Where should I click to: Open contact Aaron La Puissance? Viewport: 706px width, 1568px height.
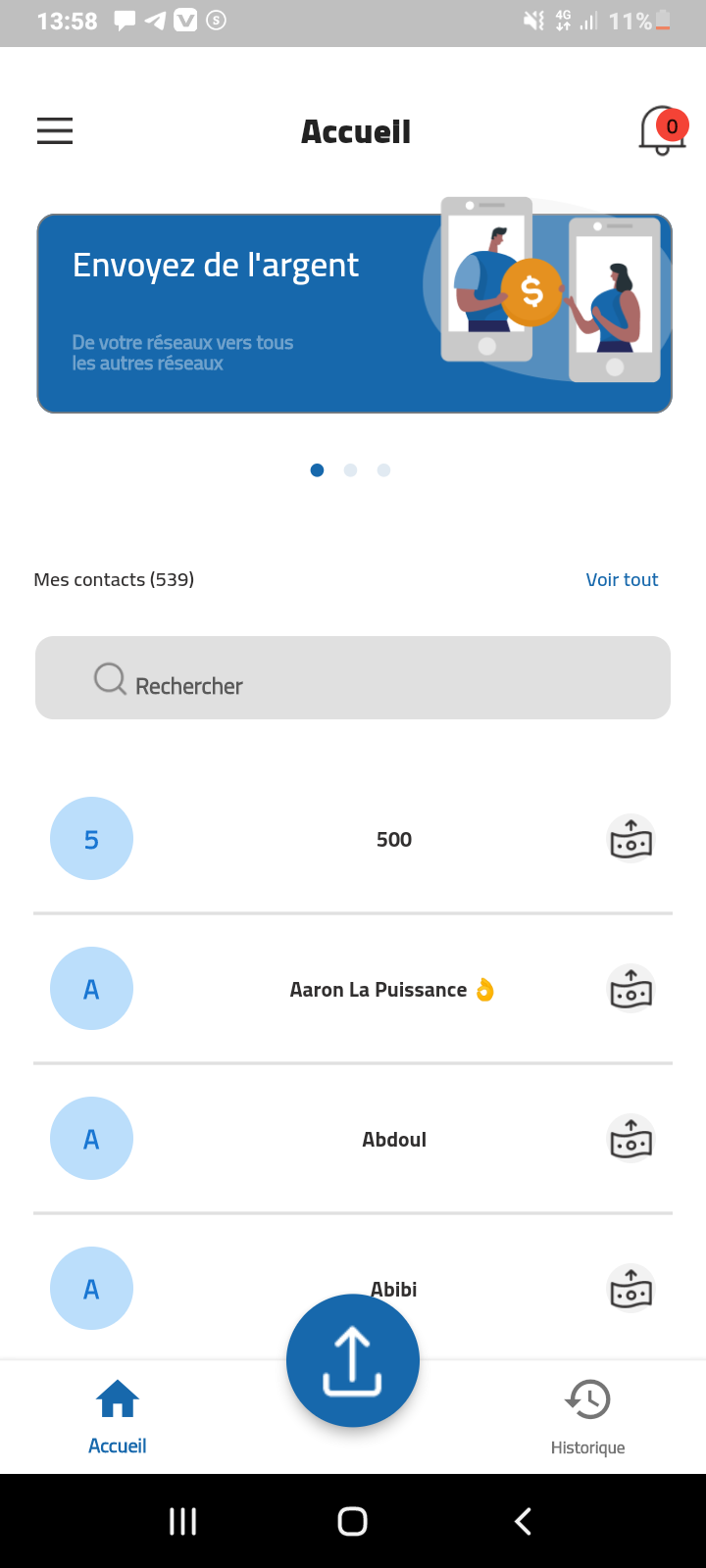click(x=378, y=990)
